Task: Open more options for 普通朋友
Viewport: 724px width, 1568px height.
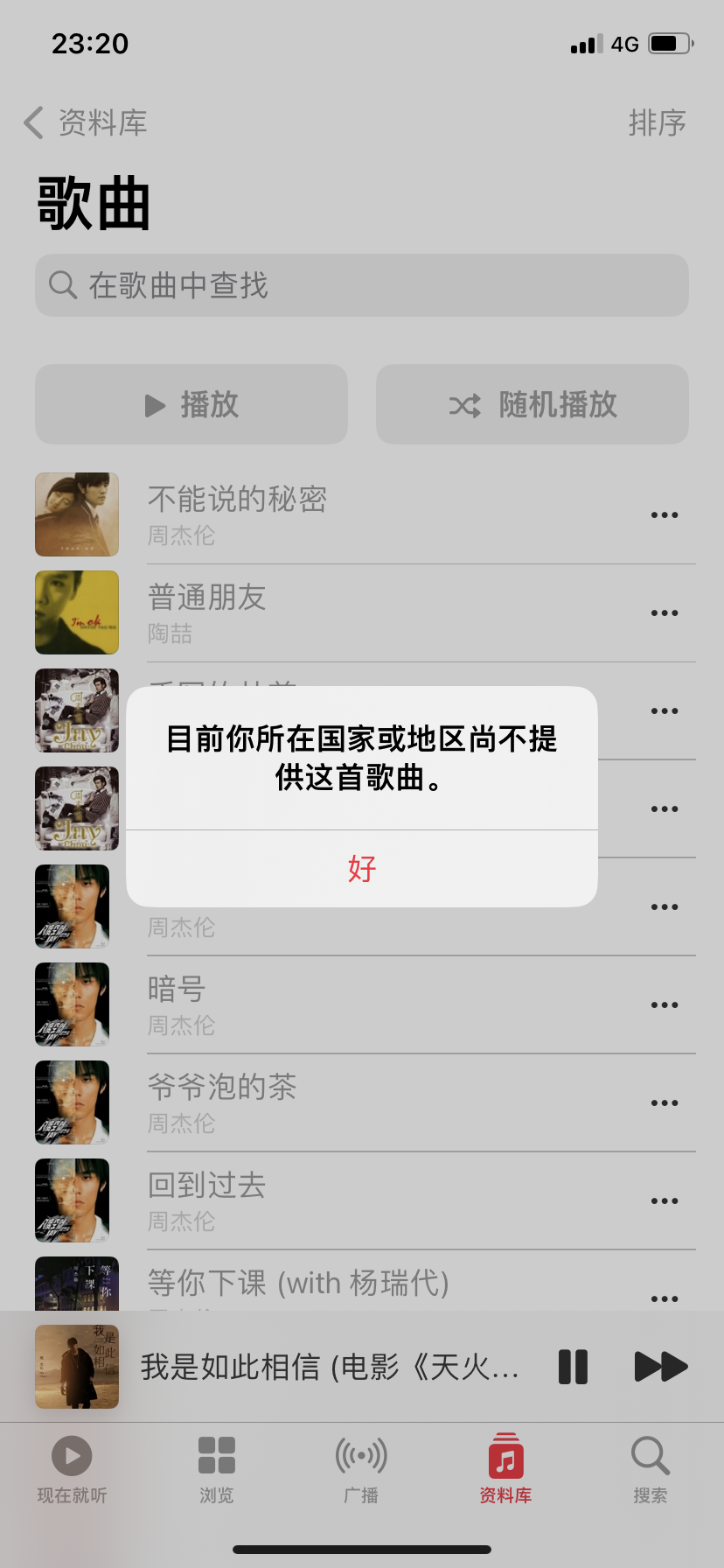Action: 665,612
